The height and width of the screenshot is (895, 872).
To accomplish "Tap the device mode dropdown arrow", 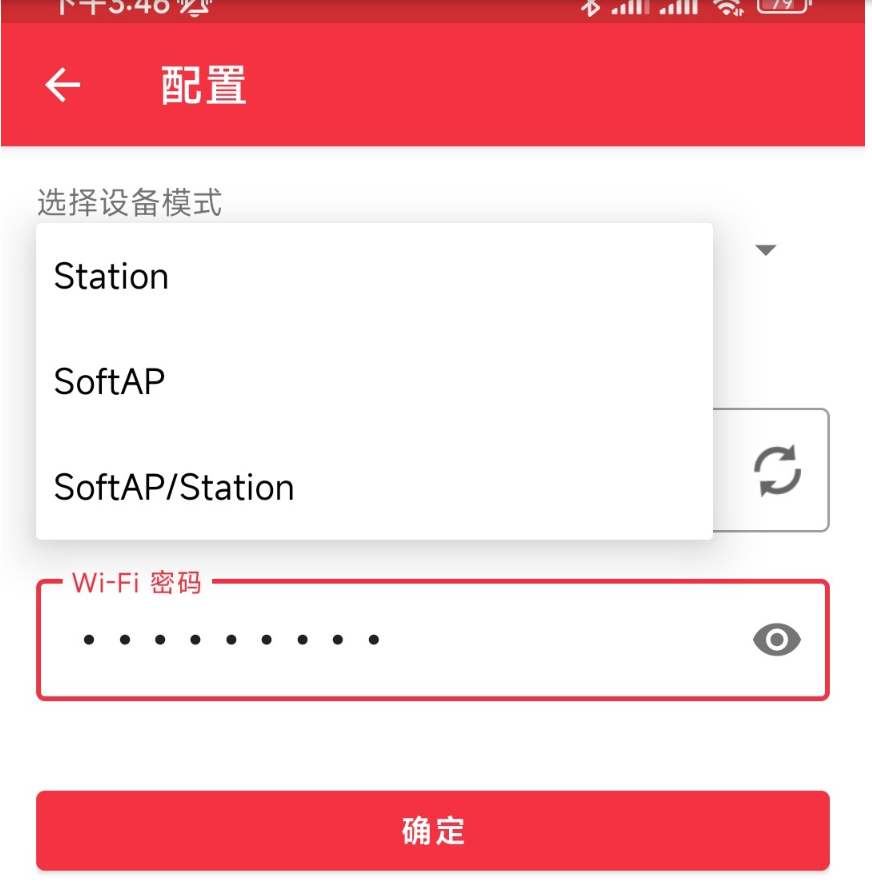I will tap(765, 251).
